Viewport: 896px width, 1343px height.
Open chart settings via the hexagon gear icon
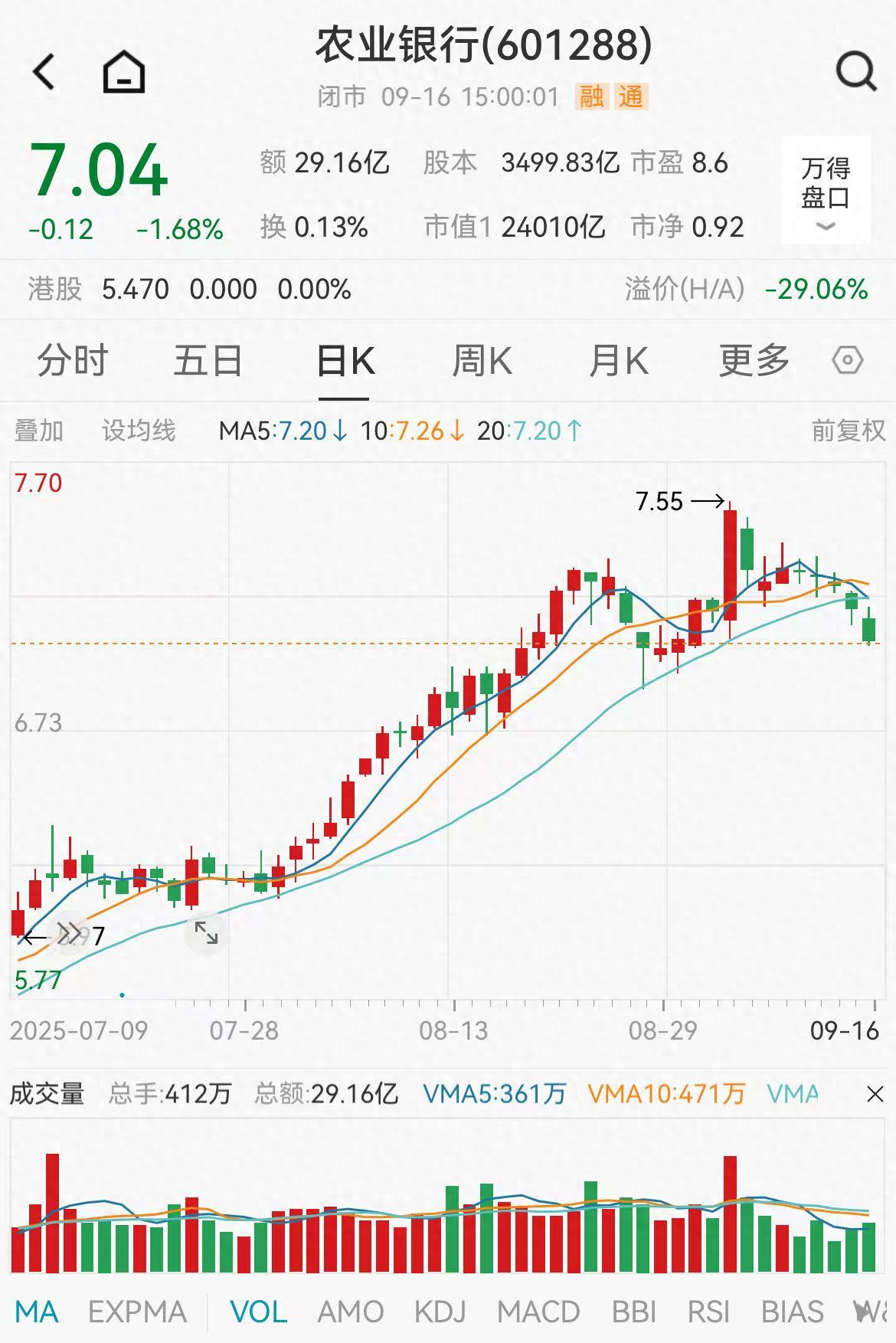(x=849, y=362)
